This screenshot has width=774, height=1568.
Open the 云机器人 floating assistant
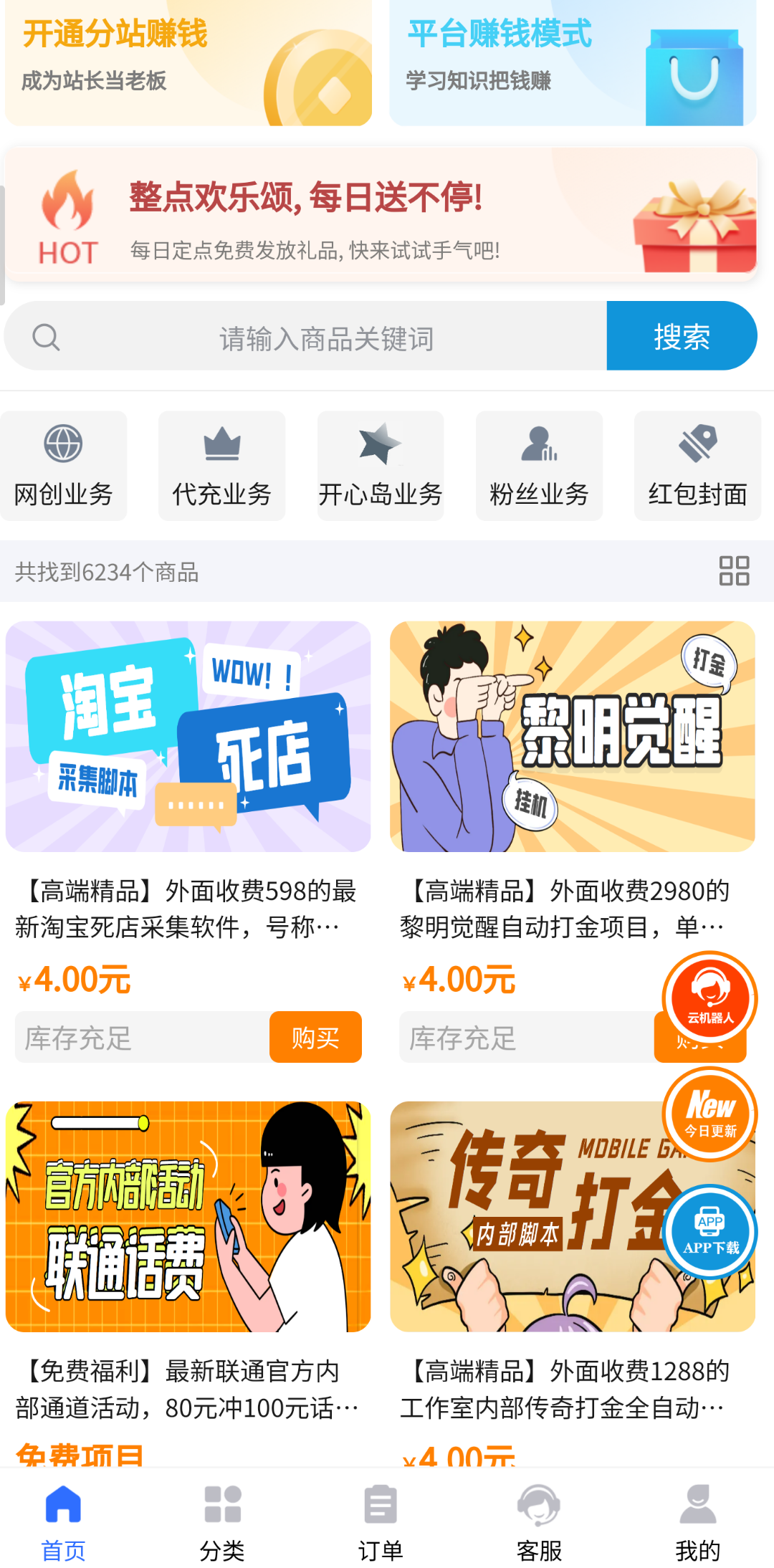pos(710,998)
